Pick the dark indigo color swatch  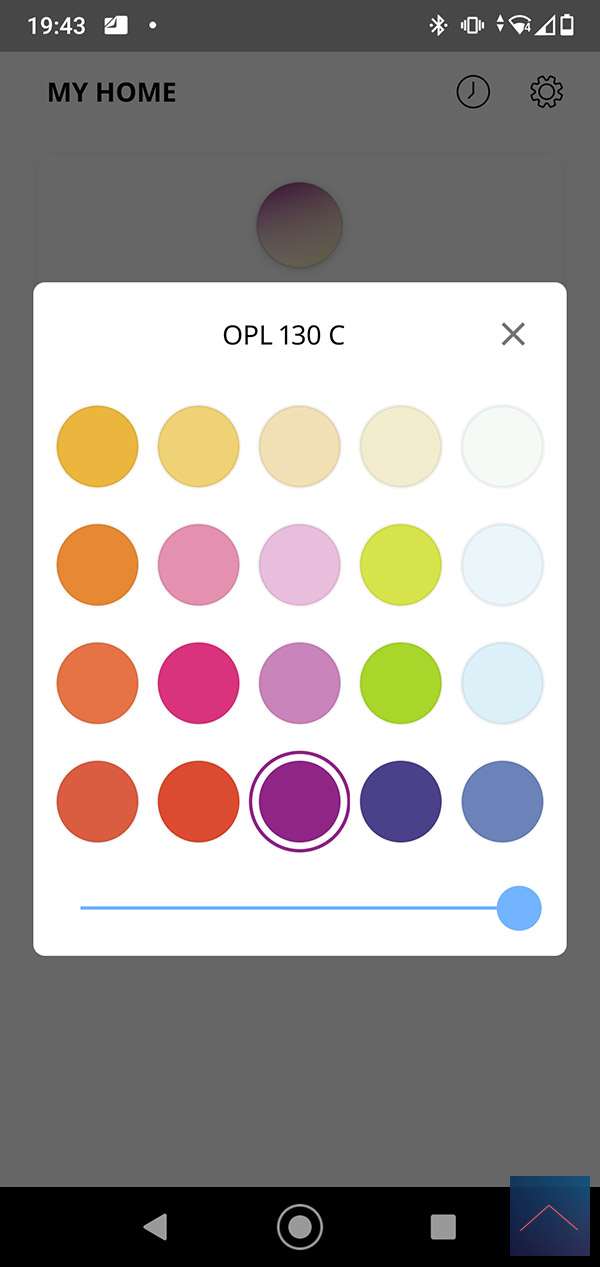(400, 801)
